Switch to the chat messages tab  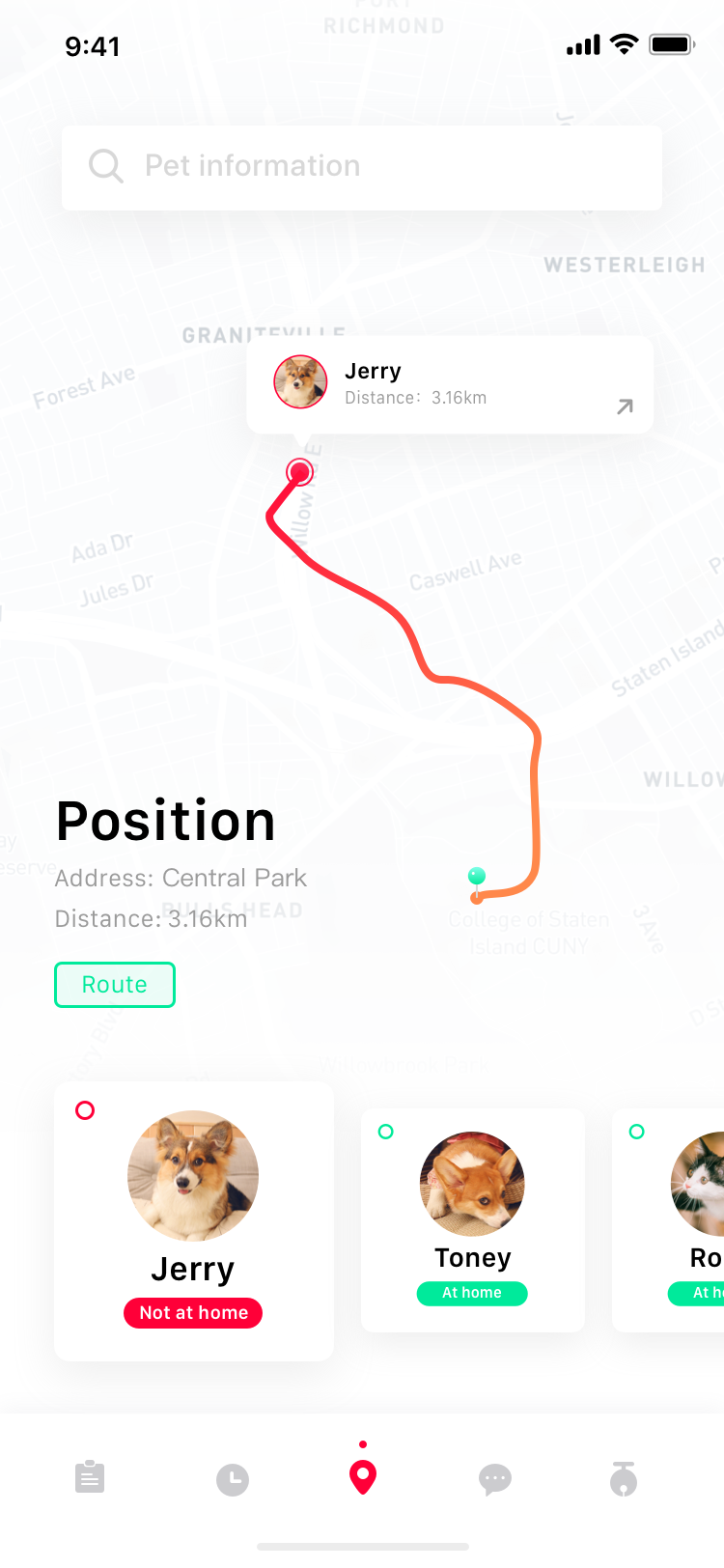(x=495, y=1479)
